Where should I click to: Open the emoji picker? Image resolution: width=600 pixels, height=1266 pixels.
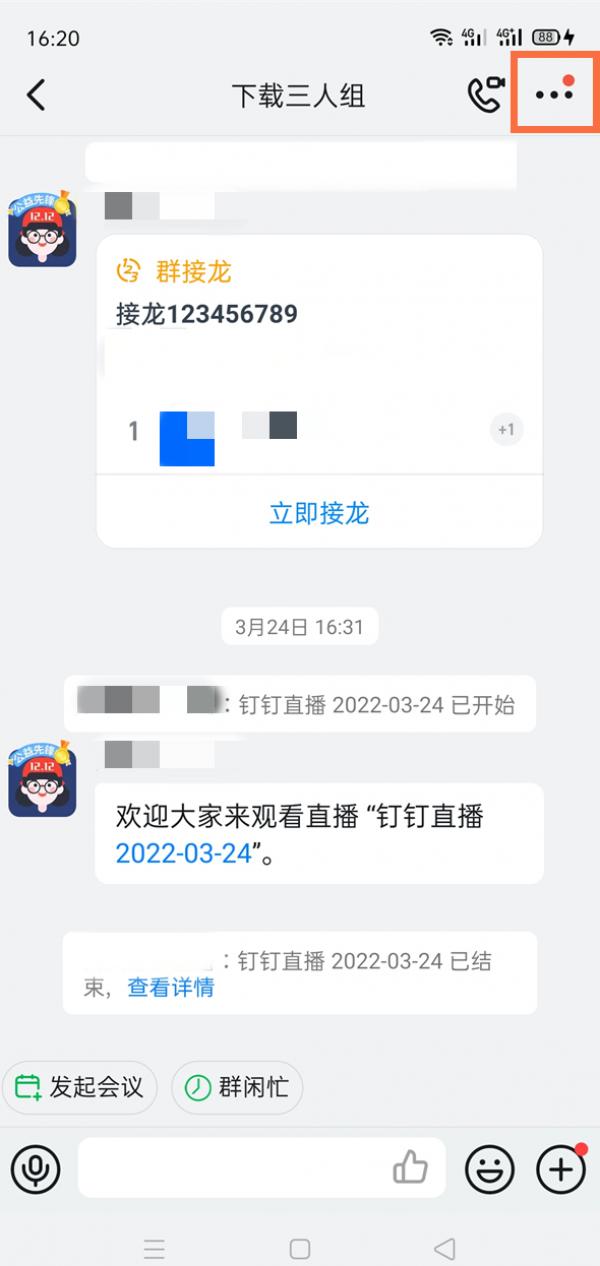(x=490, y=1167)
